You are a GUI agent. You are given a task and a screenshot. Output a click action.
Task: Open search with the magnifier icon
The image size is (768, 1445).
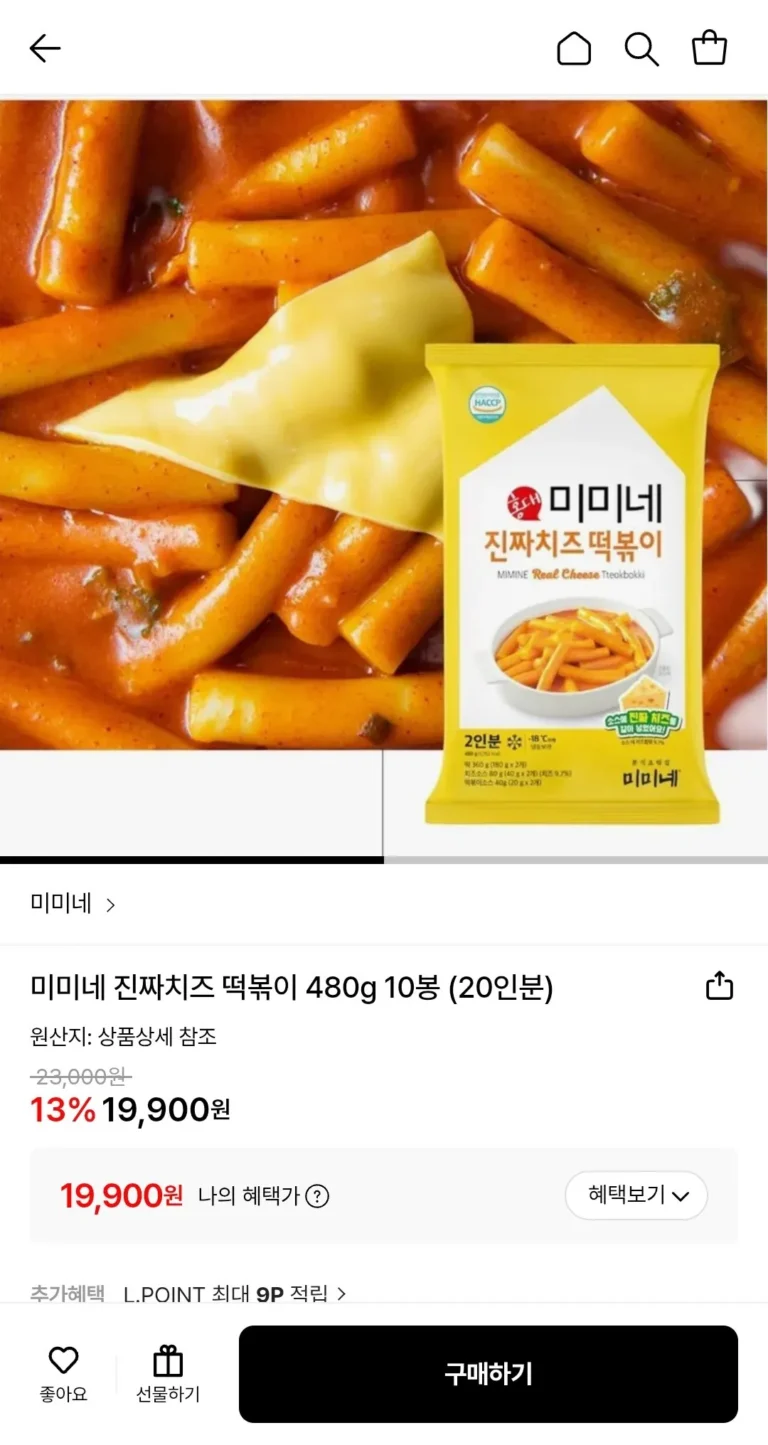(x=641, y=48)
